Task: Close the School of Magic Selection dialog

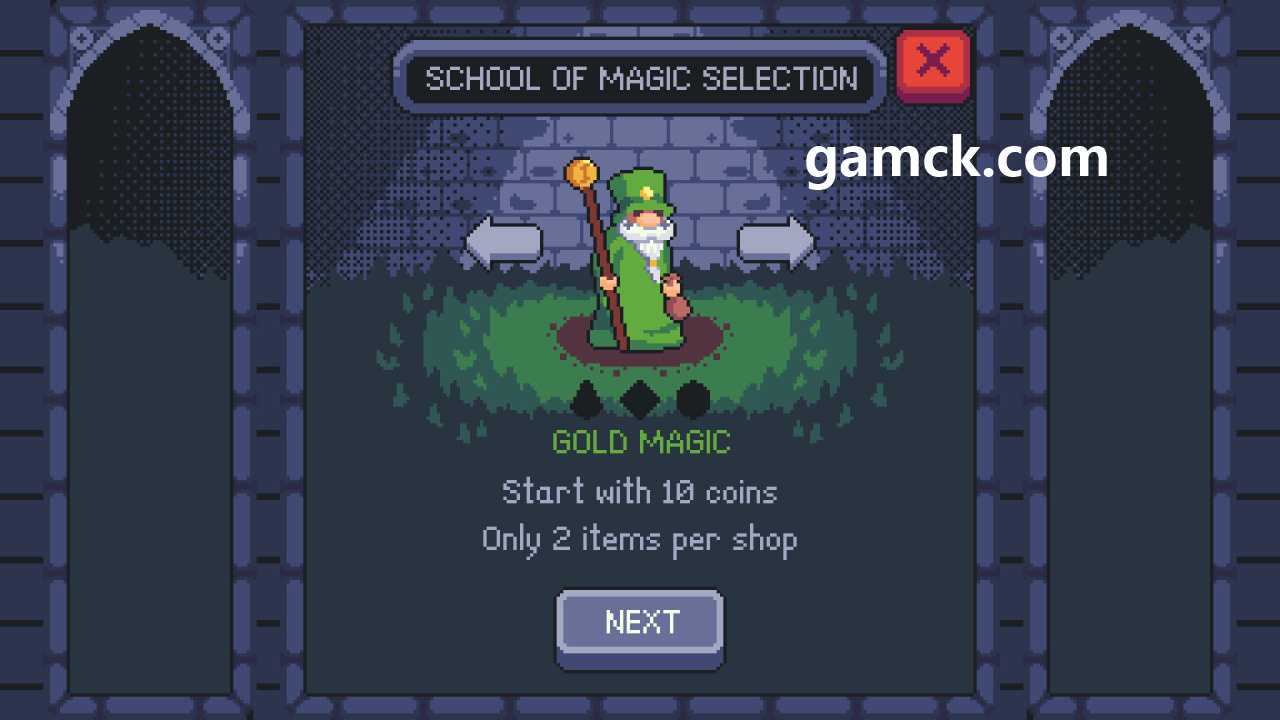Action: (933, 63)
